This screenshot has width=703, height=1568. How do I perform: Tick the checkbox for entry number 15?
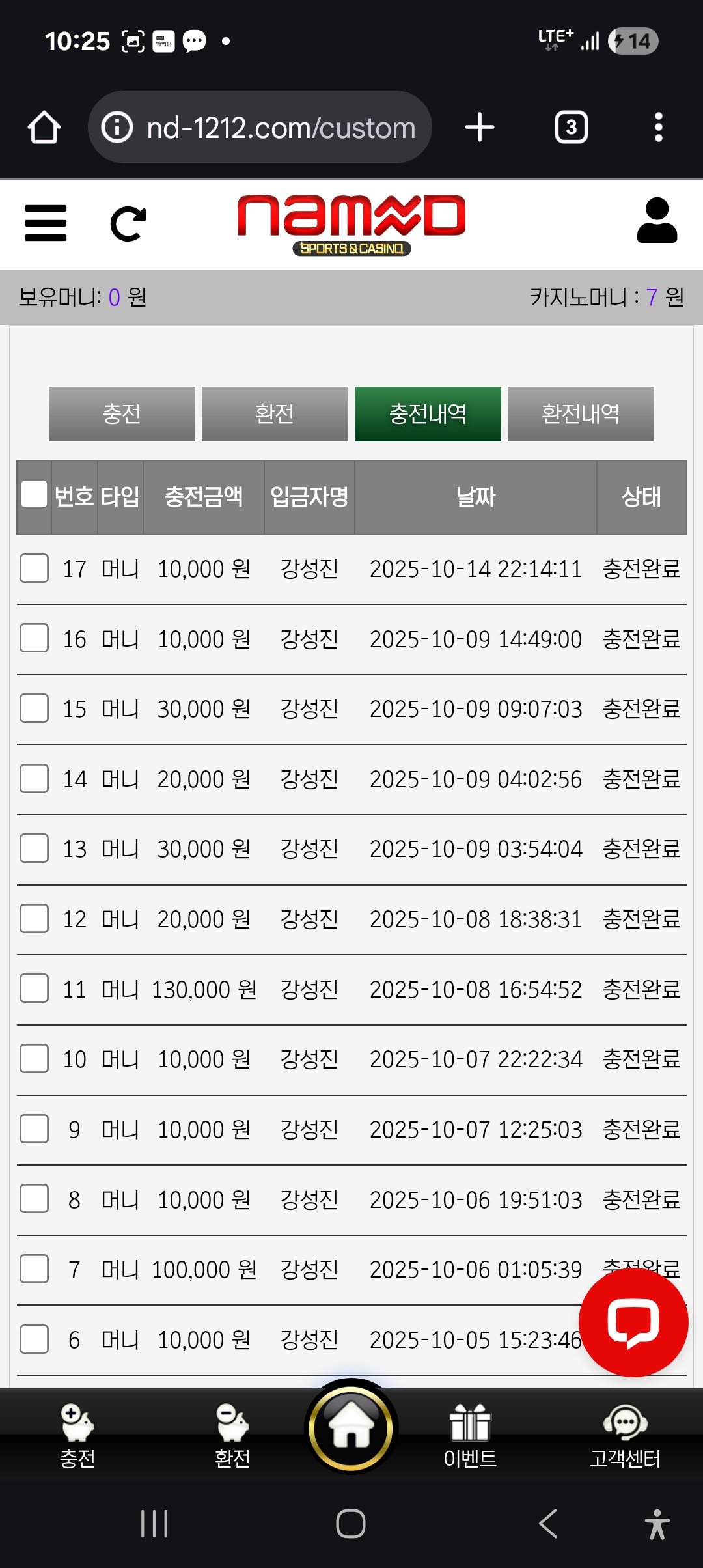(34, 708)
